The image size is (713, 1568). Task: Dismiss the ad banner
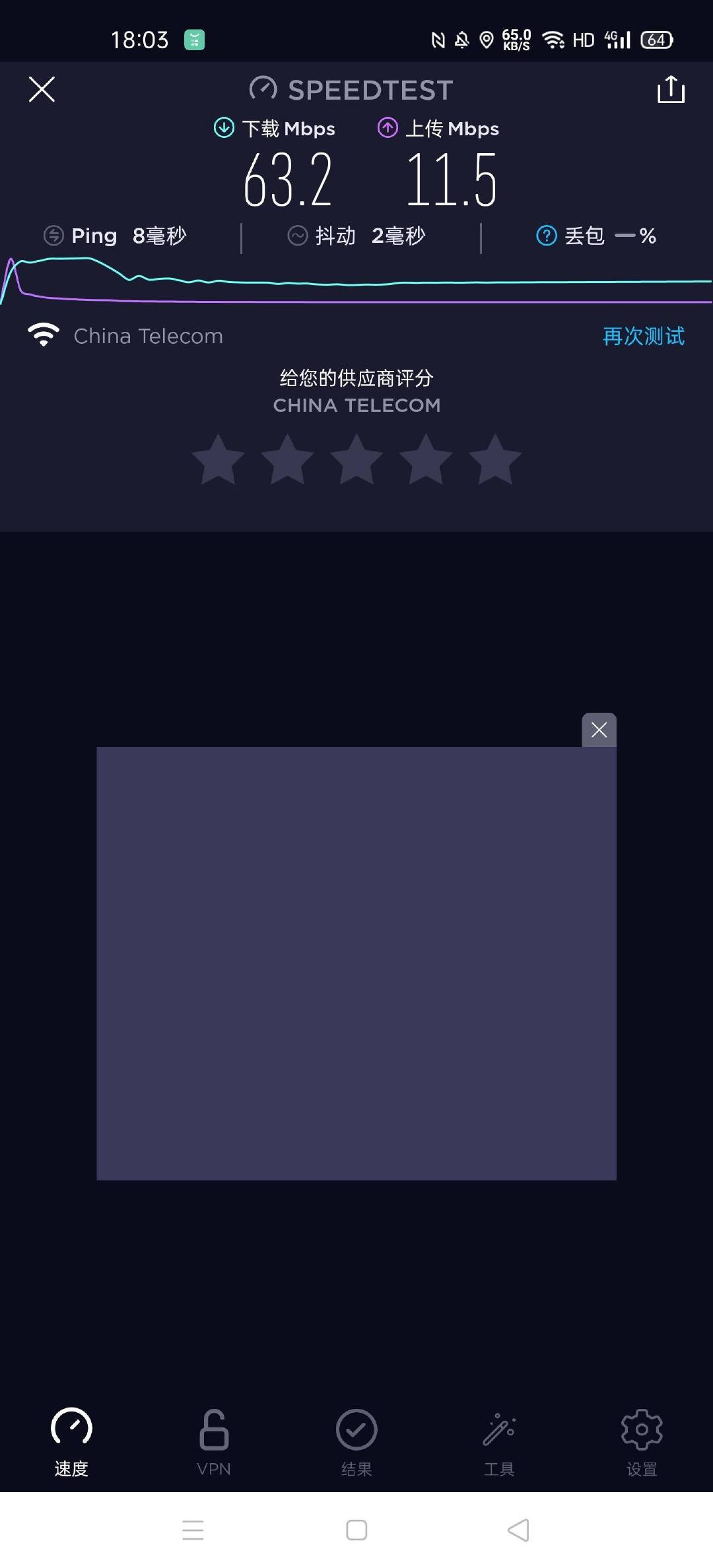tap(599, 730)
